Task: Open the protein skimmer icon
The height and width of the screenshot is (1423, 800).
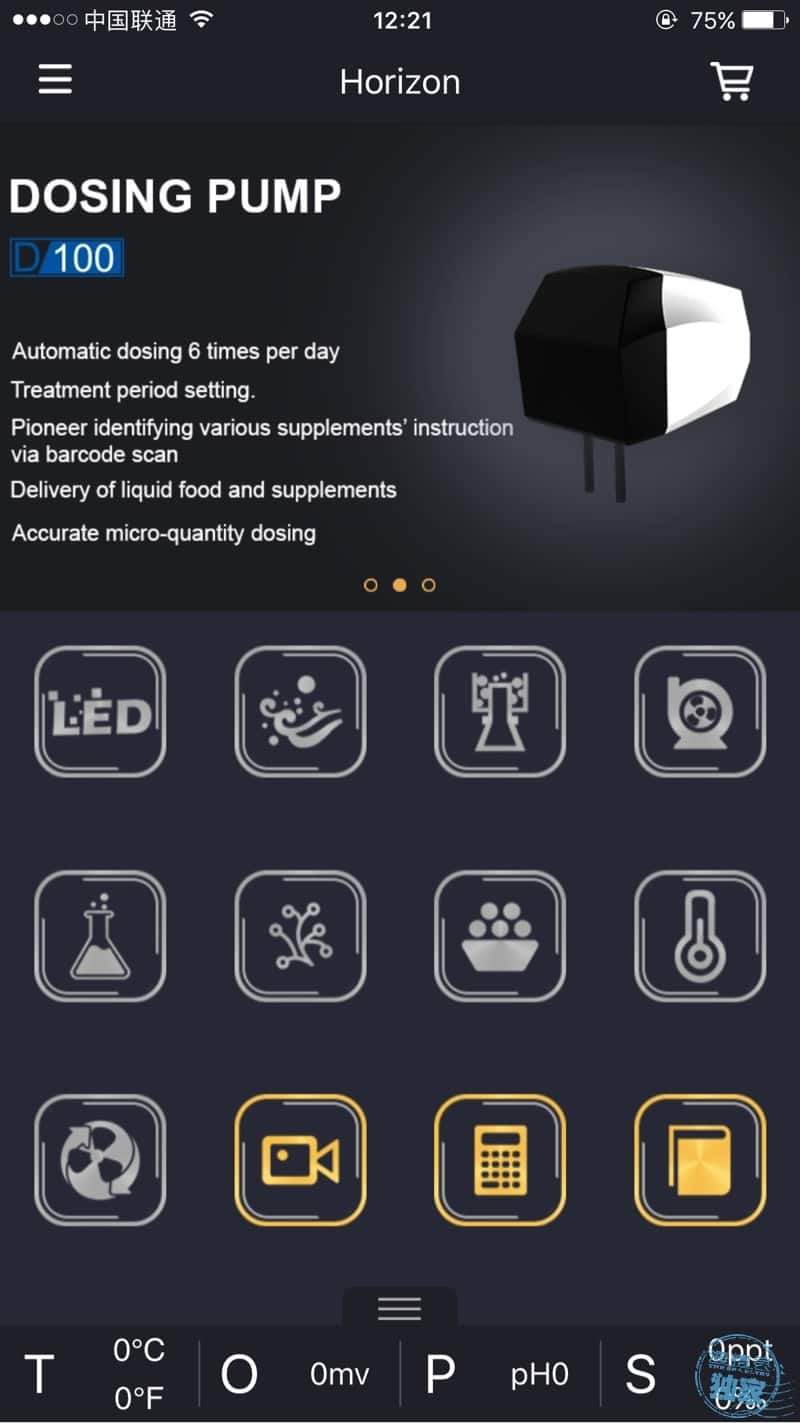Action: point(500,711)
